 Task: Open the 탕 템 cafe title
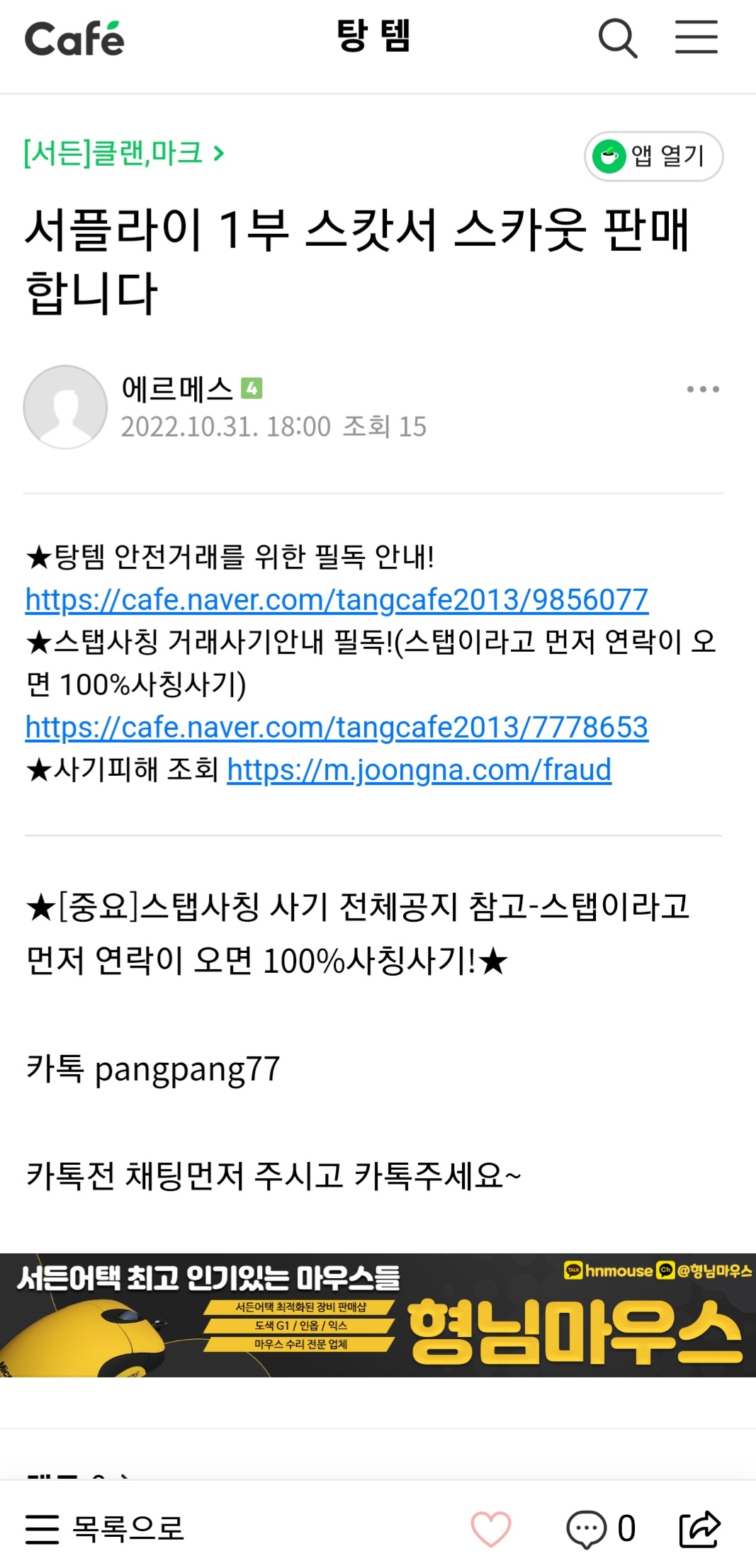(x=373, y=37)
